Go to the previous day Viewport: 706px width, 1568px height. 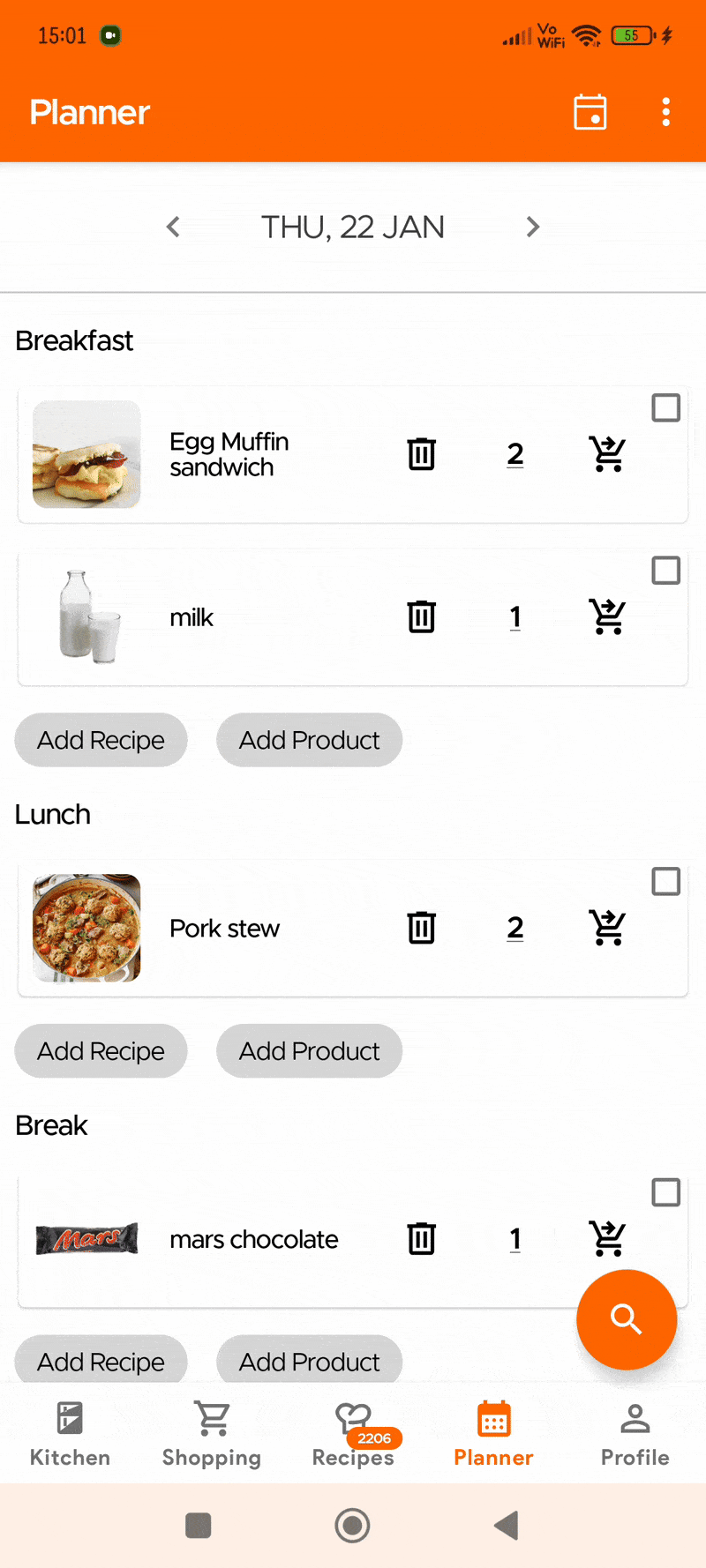174,228
